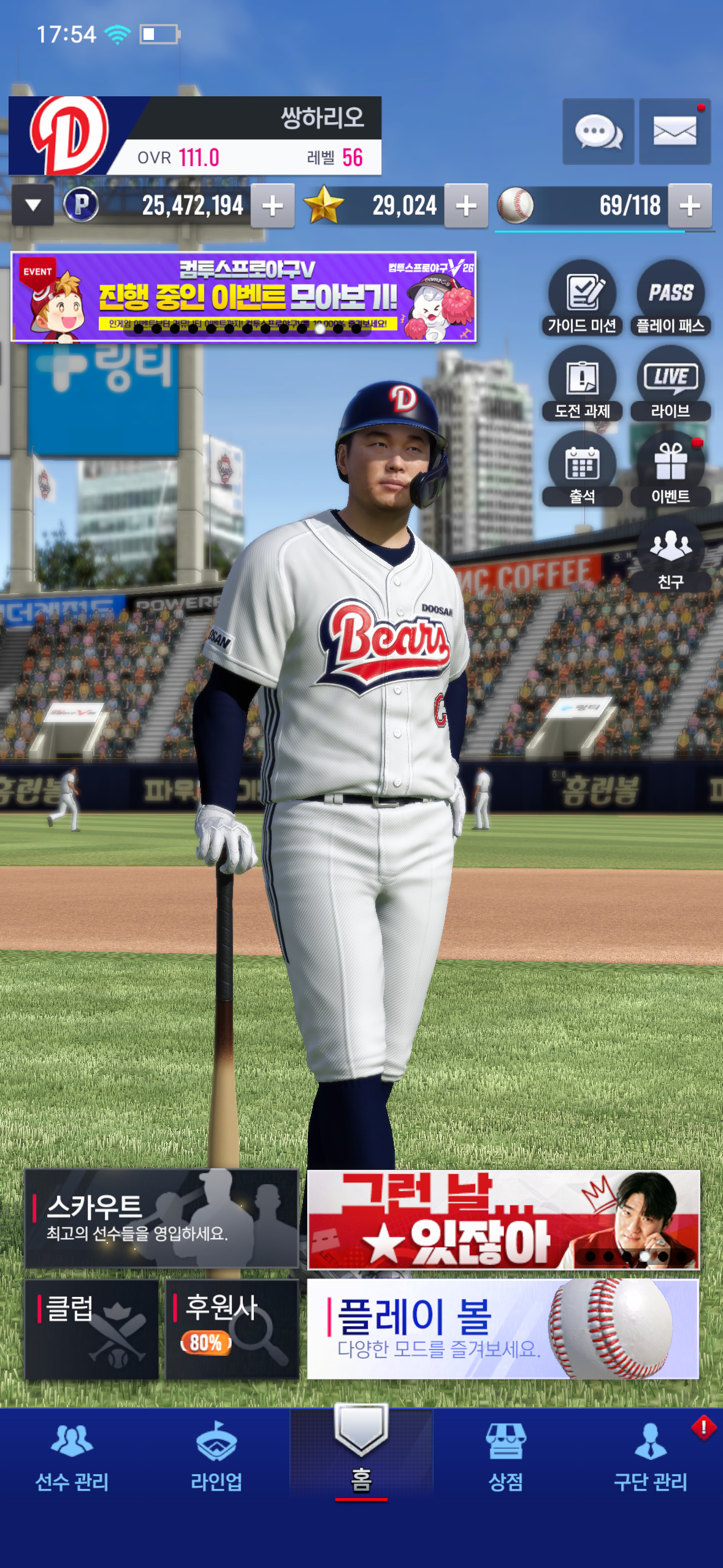This screenshot has width=723, height=1568.
Task: Open the 후원사 (sponsor) tile
Action: pos(232,1329)
